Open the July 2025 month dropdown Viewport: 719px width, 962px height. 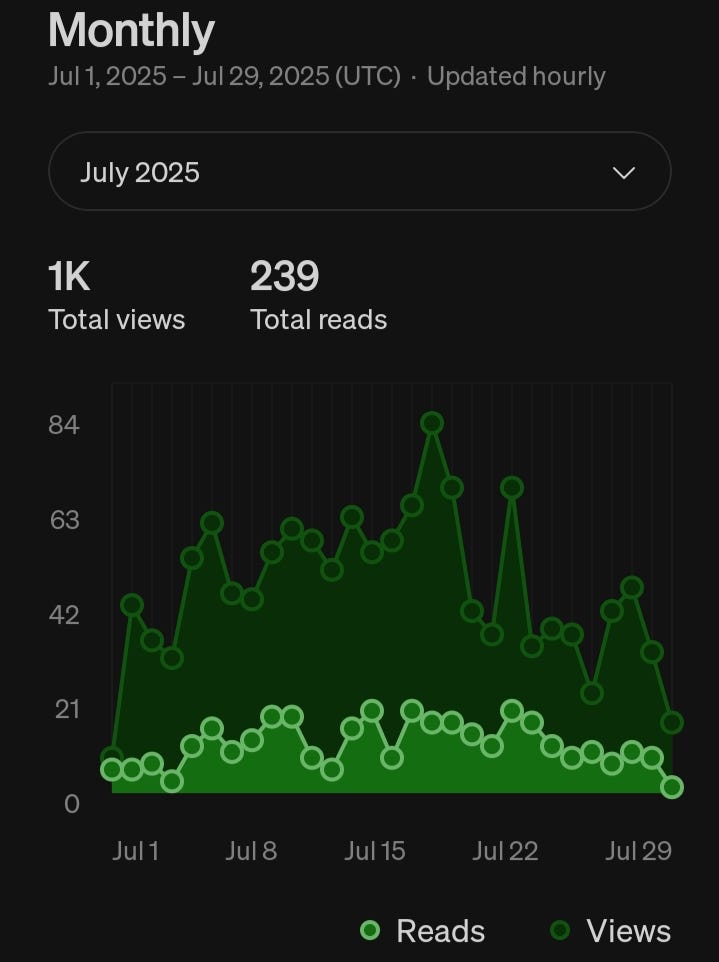click(359, 172)
